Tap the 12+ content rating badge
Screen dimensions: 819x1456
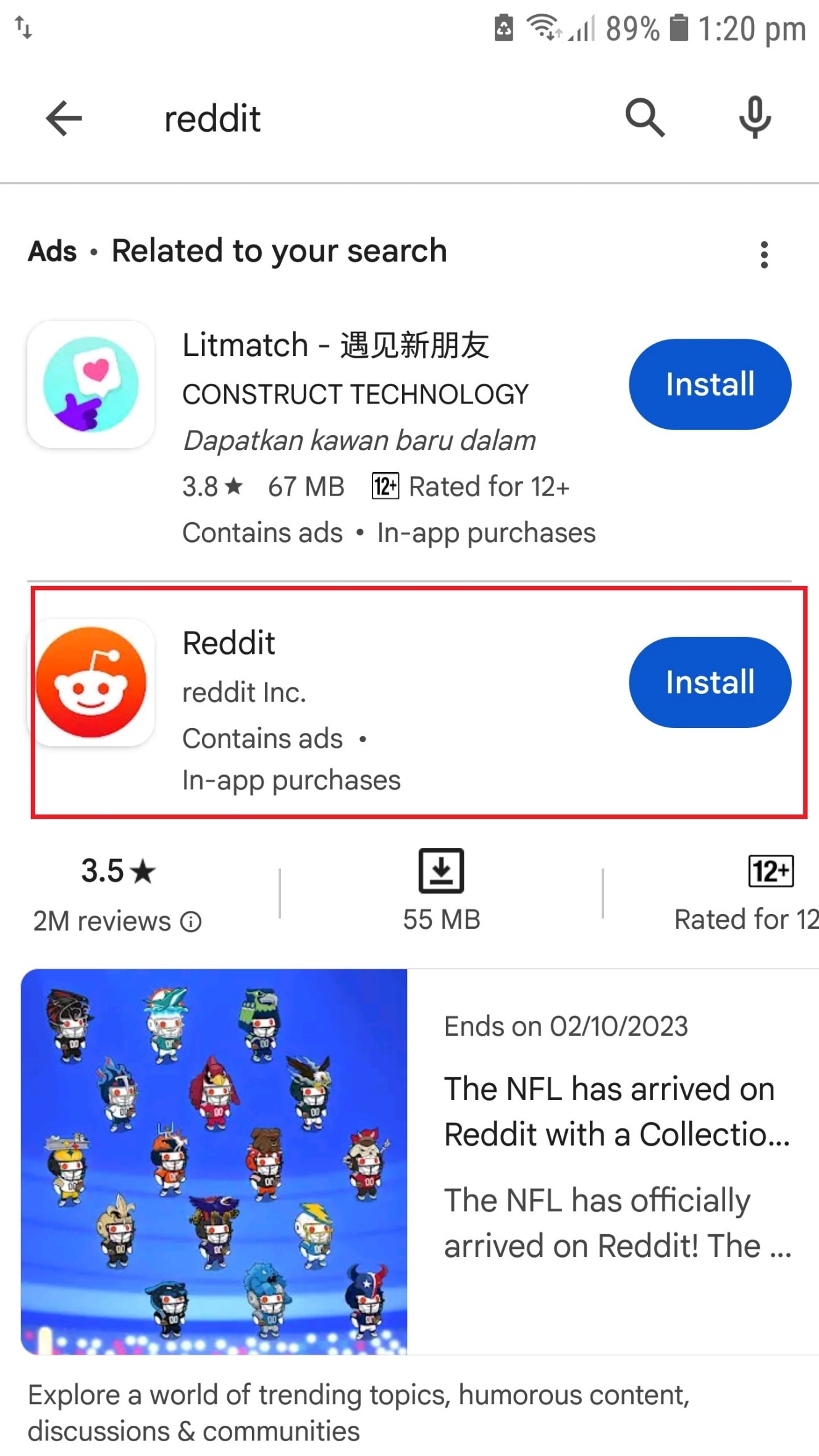click(770, 872)
